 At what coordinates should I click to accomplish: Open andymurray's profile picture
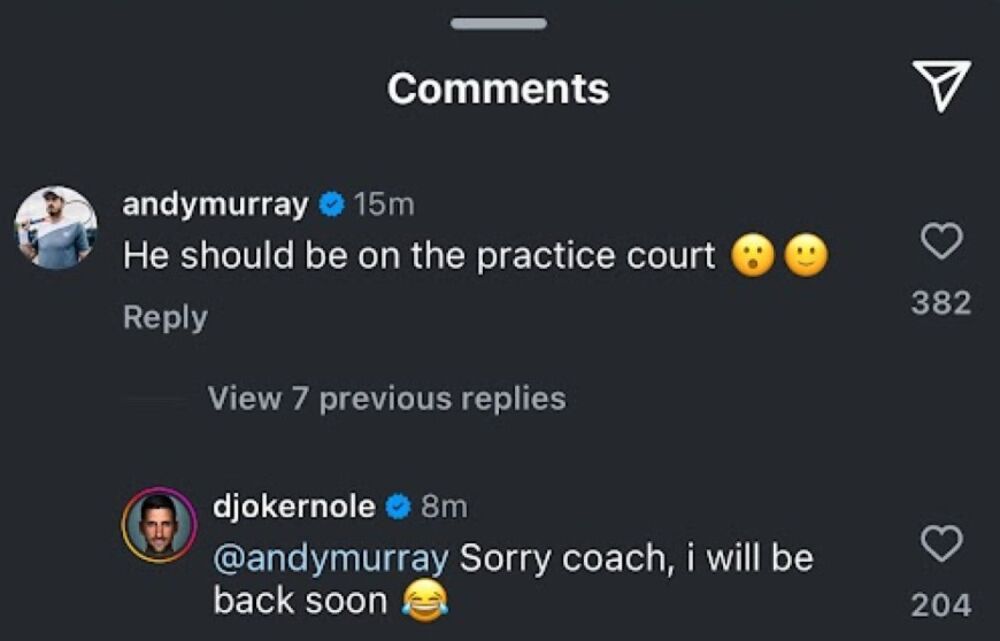click(x=56, y=227)
